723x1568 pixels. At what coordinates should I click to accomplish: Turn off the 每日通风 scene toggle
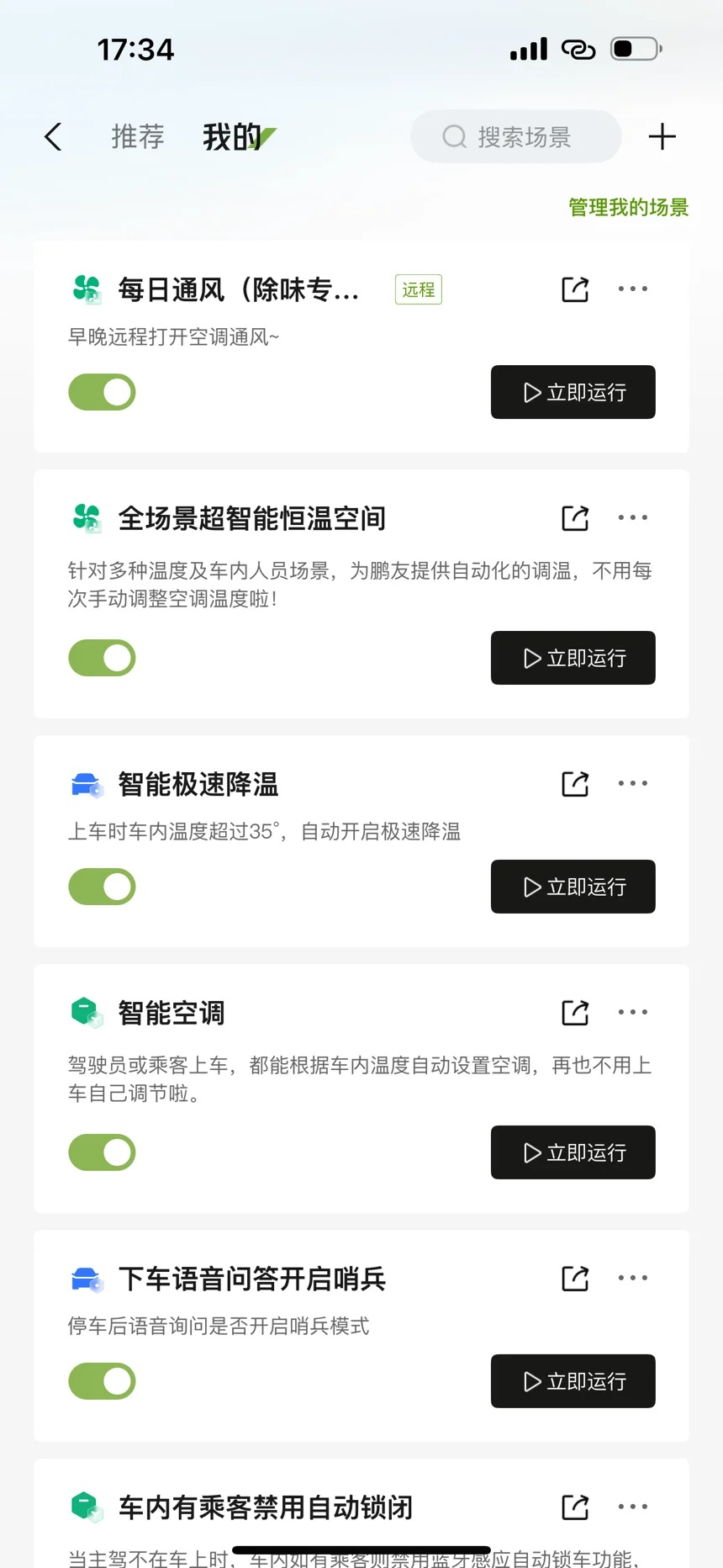pyautogui.click(x=102, y=392)
